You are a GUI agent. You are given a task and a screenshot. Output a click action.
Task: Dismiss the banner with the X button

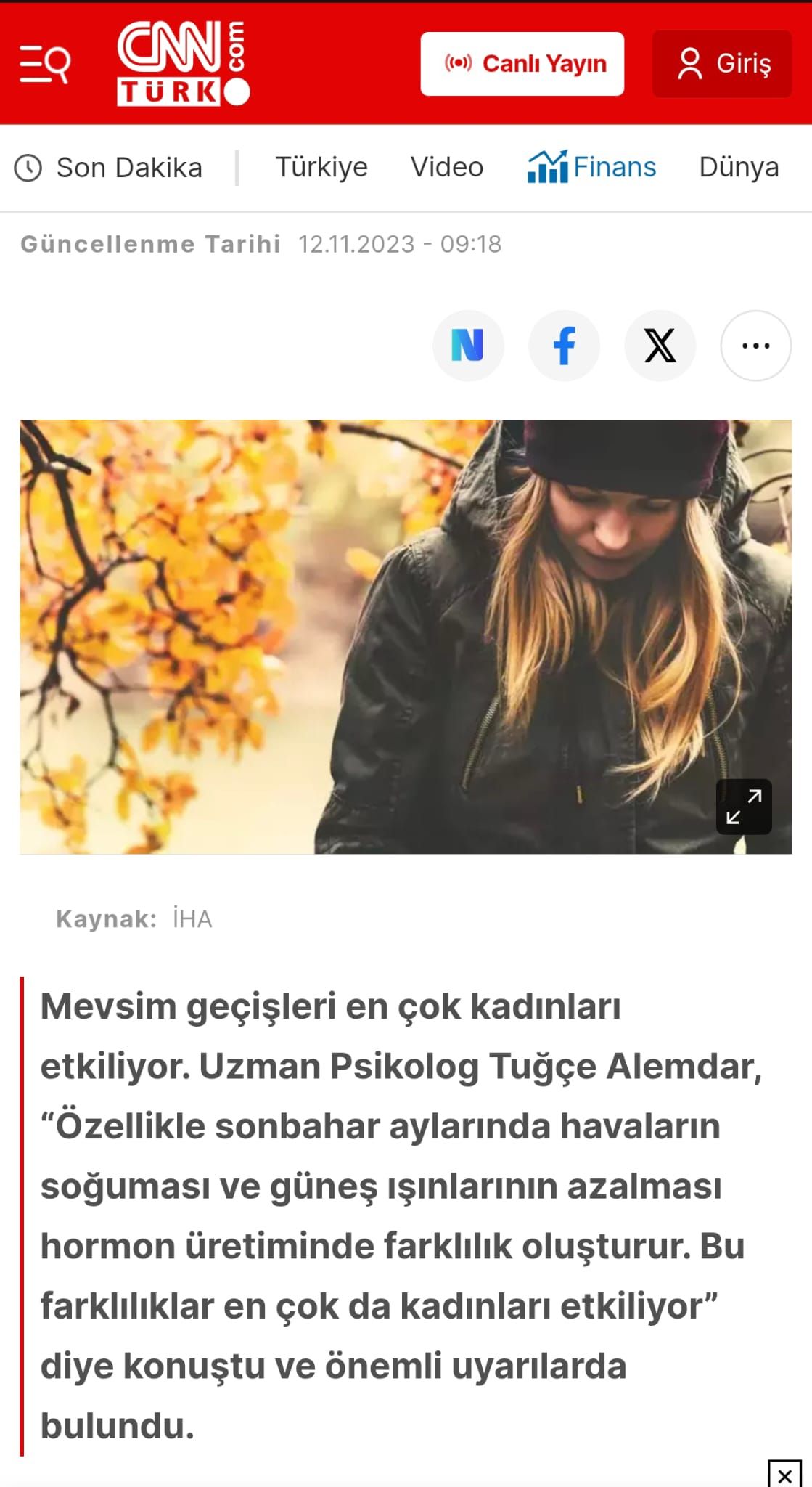click(x=784, y=1475)
